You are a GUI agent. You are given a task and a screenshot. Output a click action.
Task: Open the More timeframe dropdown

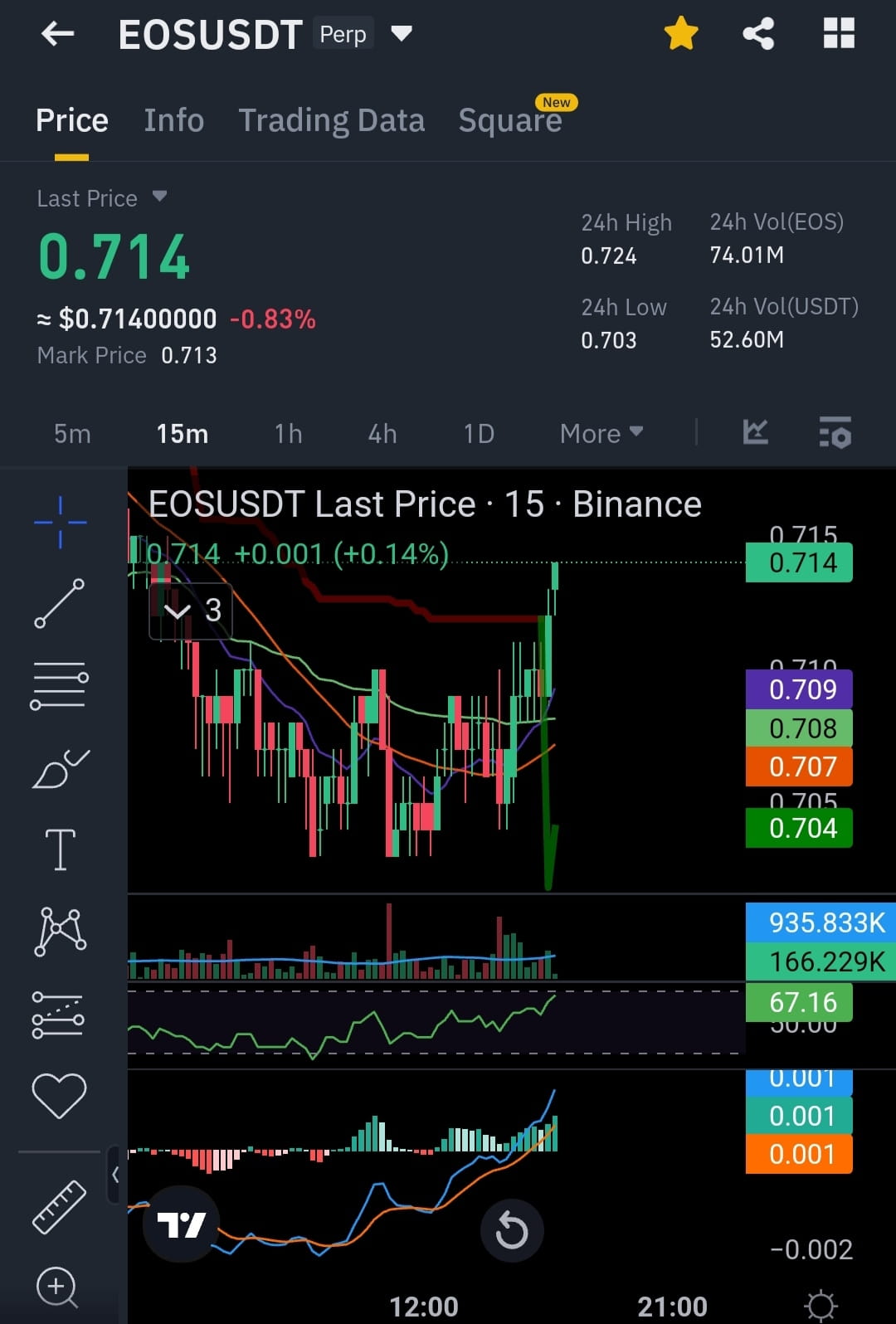[x=601, y=433]
